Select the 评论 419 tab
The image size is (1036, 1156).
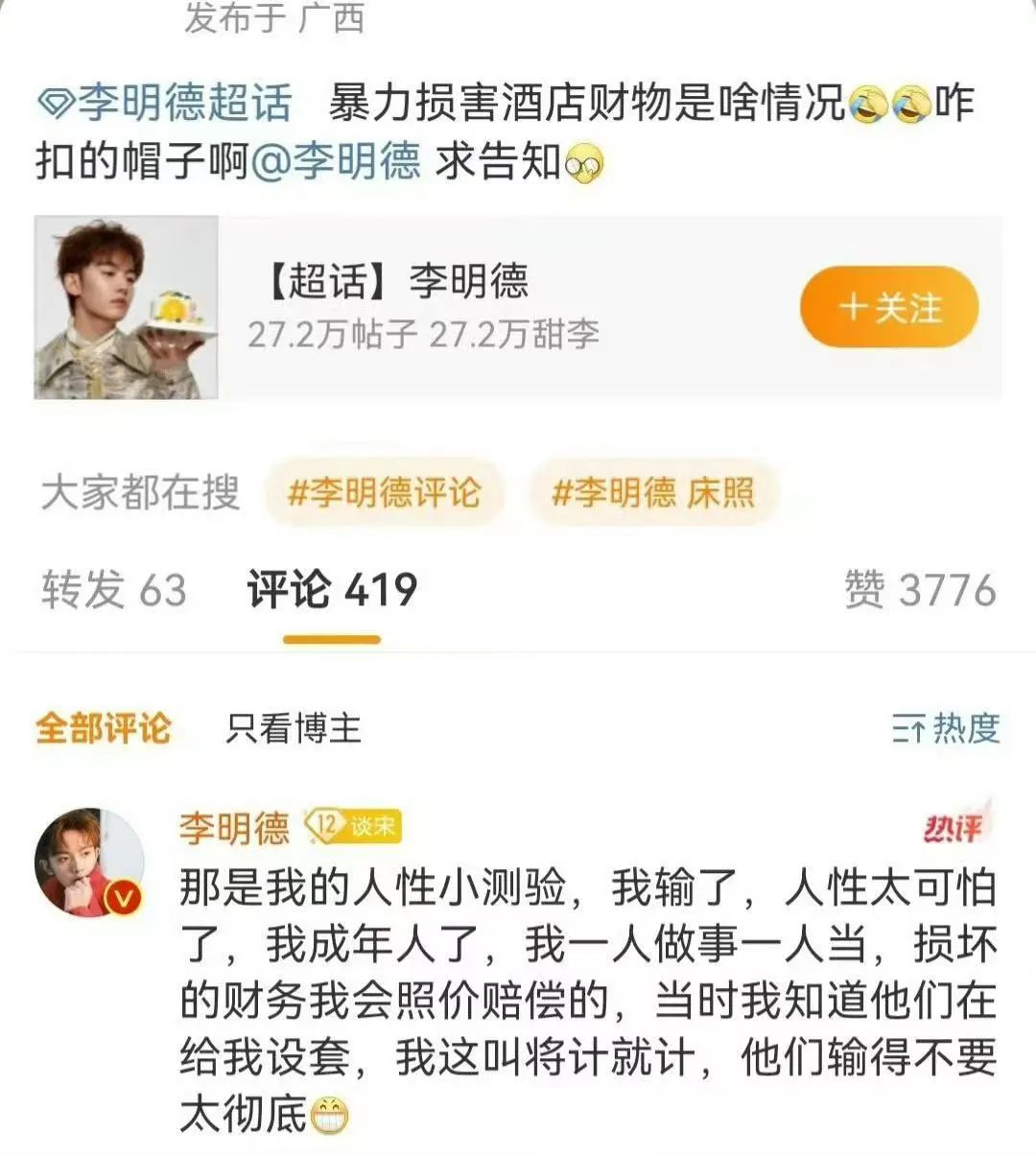coord(332,589)
